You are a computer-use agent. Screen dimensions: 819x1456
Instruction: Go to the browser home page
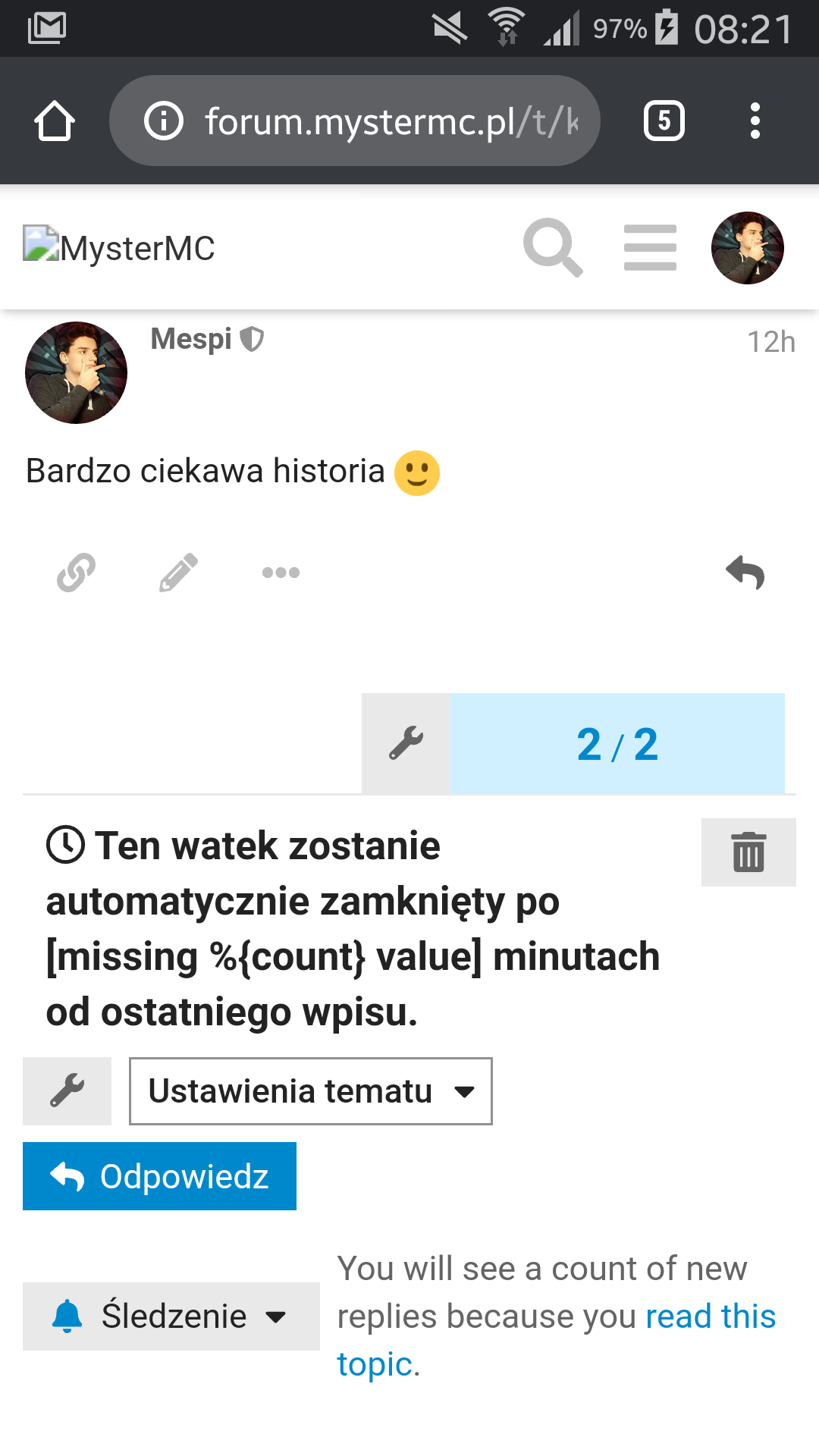pos(55,121)
